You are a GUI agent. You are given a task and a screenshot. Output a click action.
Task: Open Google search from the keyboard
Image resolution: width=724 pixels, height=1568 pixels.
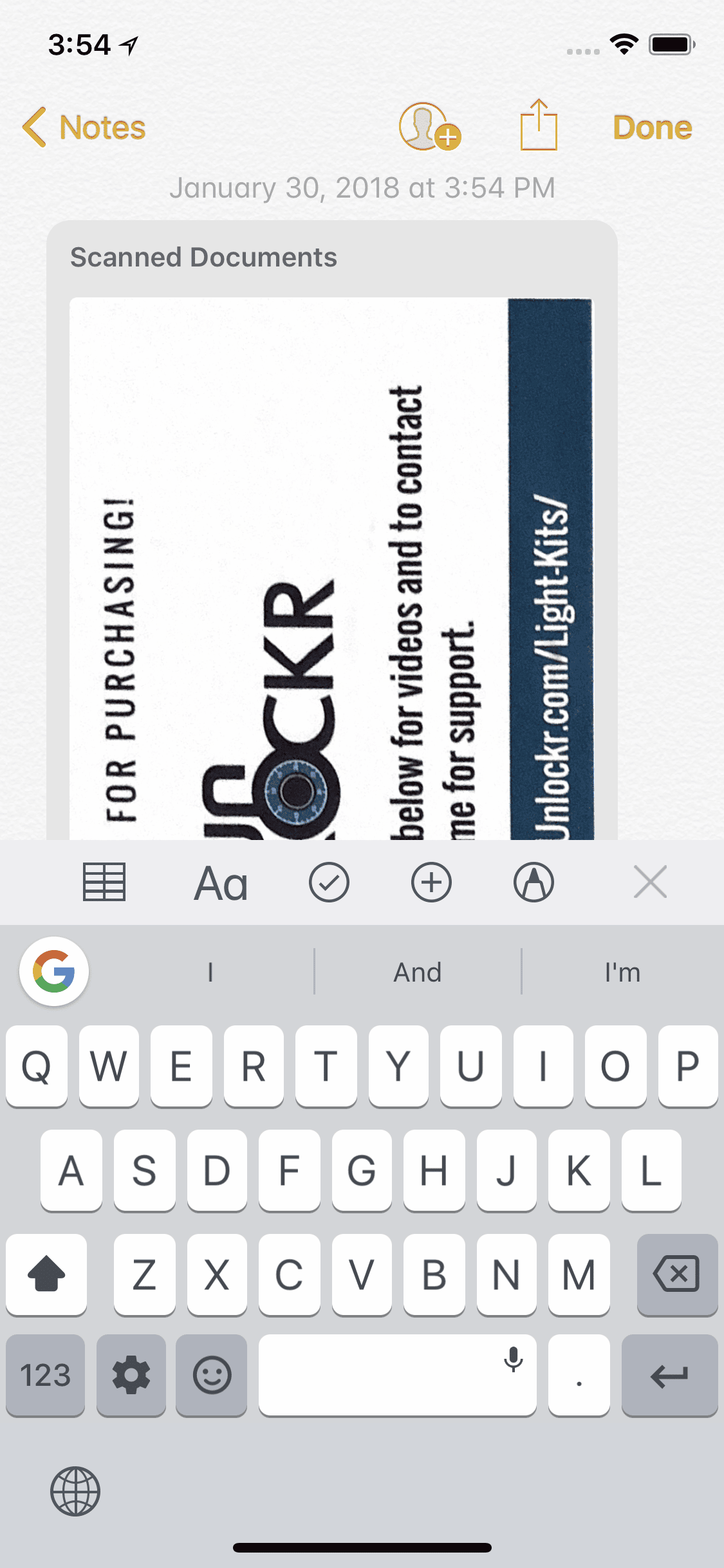[54, 971]
